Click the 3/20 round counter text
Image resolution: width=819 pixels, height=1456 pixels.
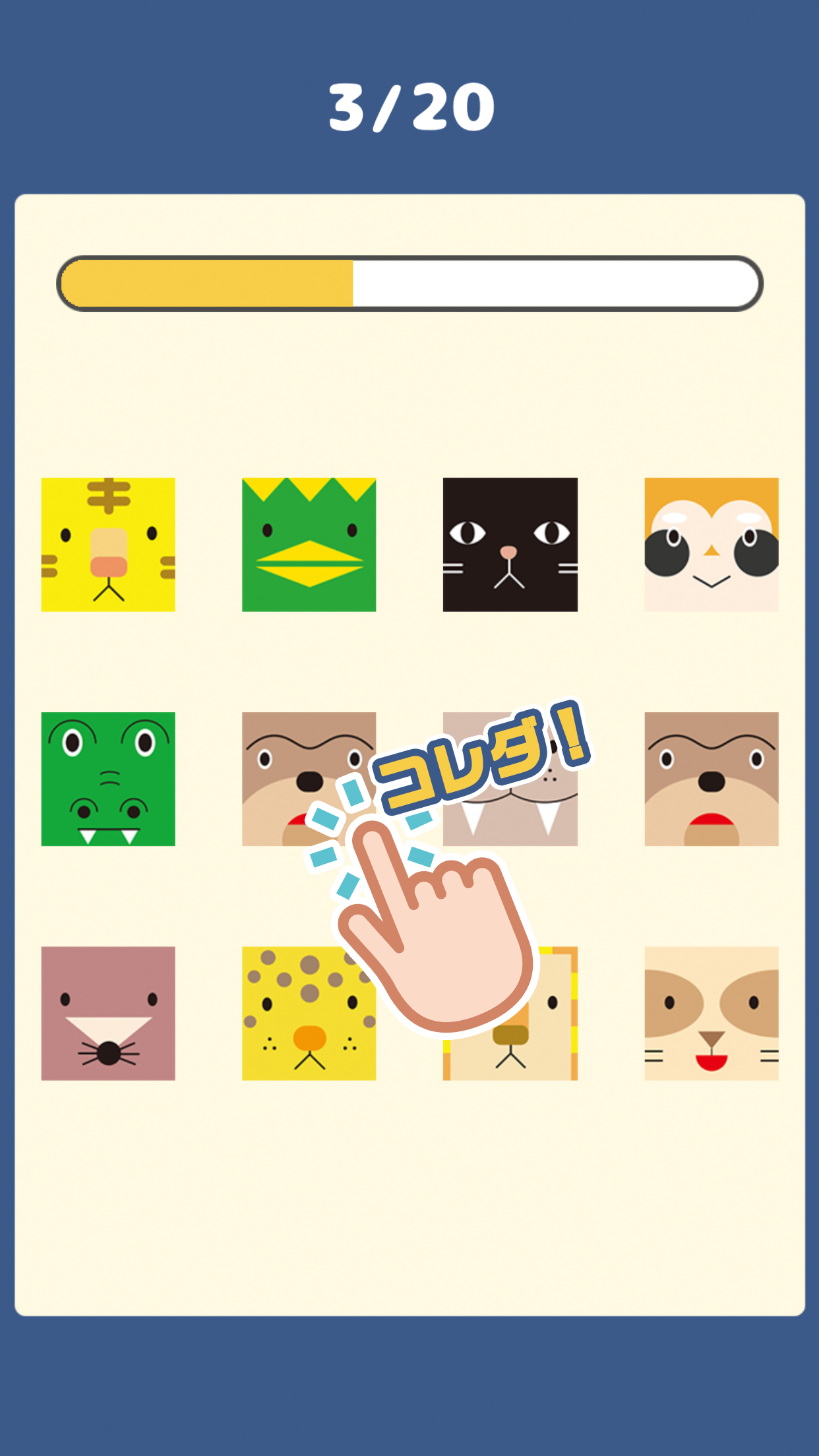pyautogui.click(x=409, y=104)
